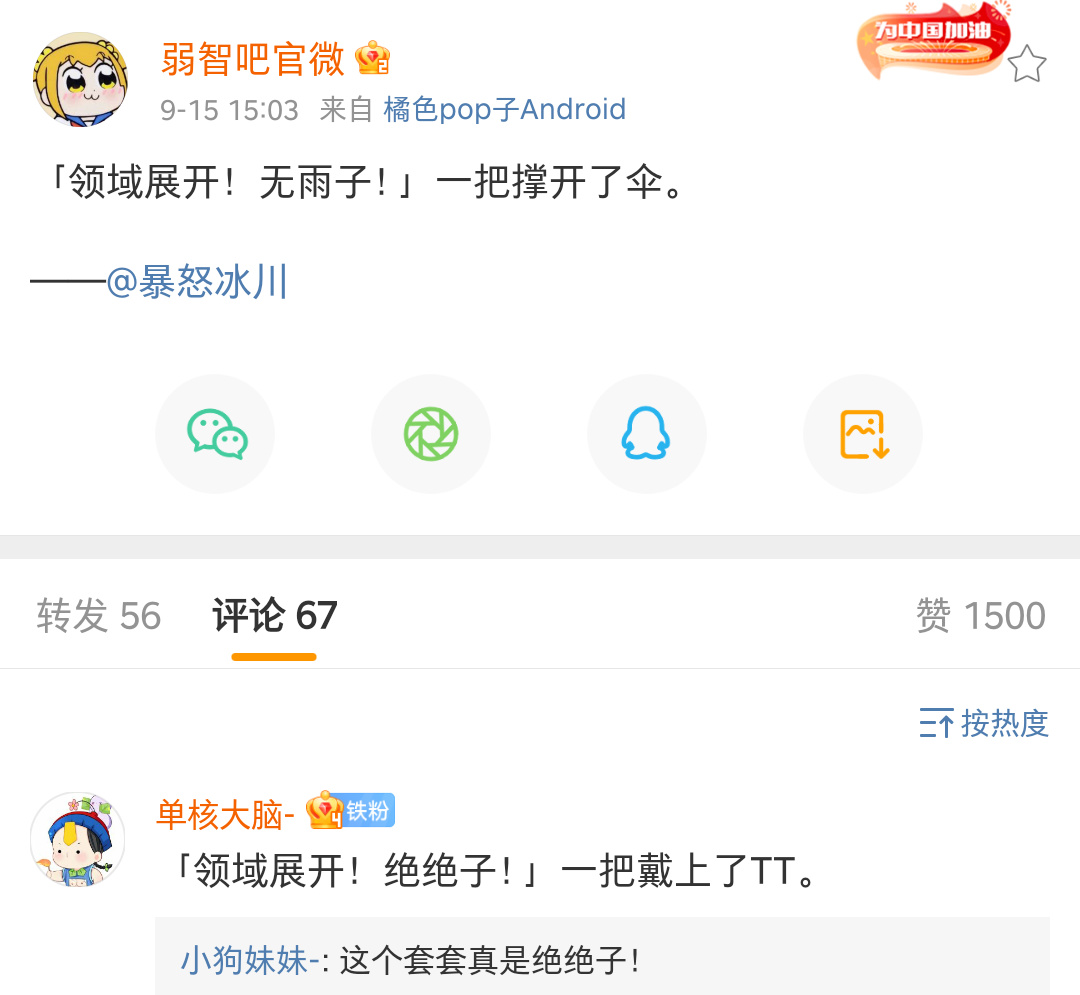
Task: Switch to the 转发 56 tab
Action: [x=98, y=616]
